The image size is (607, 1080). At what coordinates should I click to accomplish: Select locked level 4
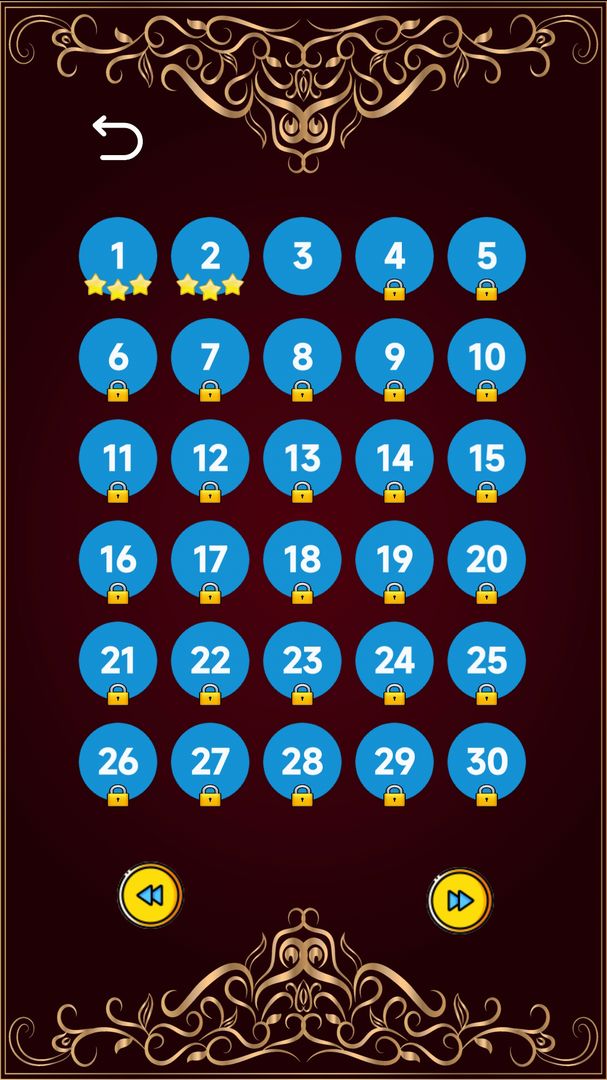pyautogui.click(x=394, y=256)
